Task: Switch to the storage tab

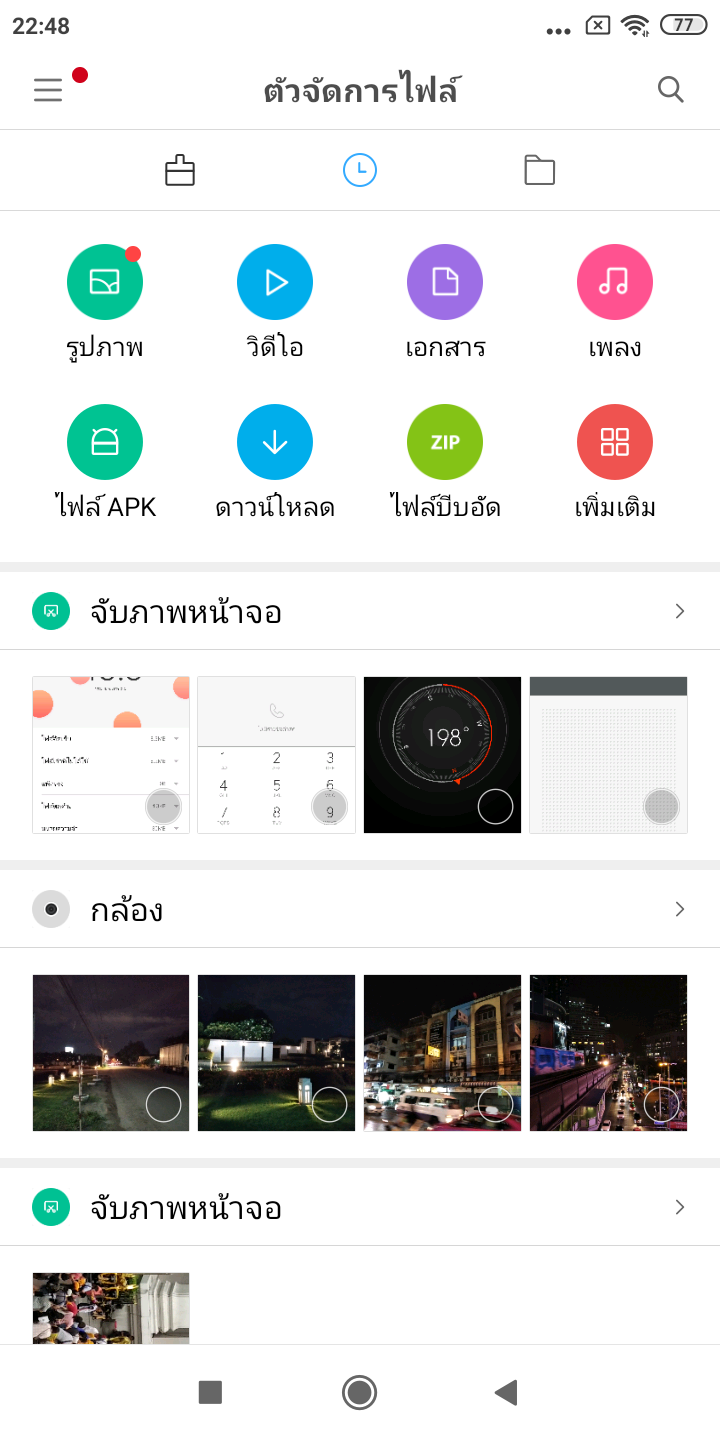Action: pos(179,170)
